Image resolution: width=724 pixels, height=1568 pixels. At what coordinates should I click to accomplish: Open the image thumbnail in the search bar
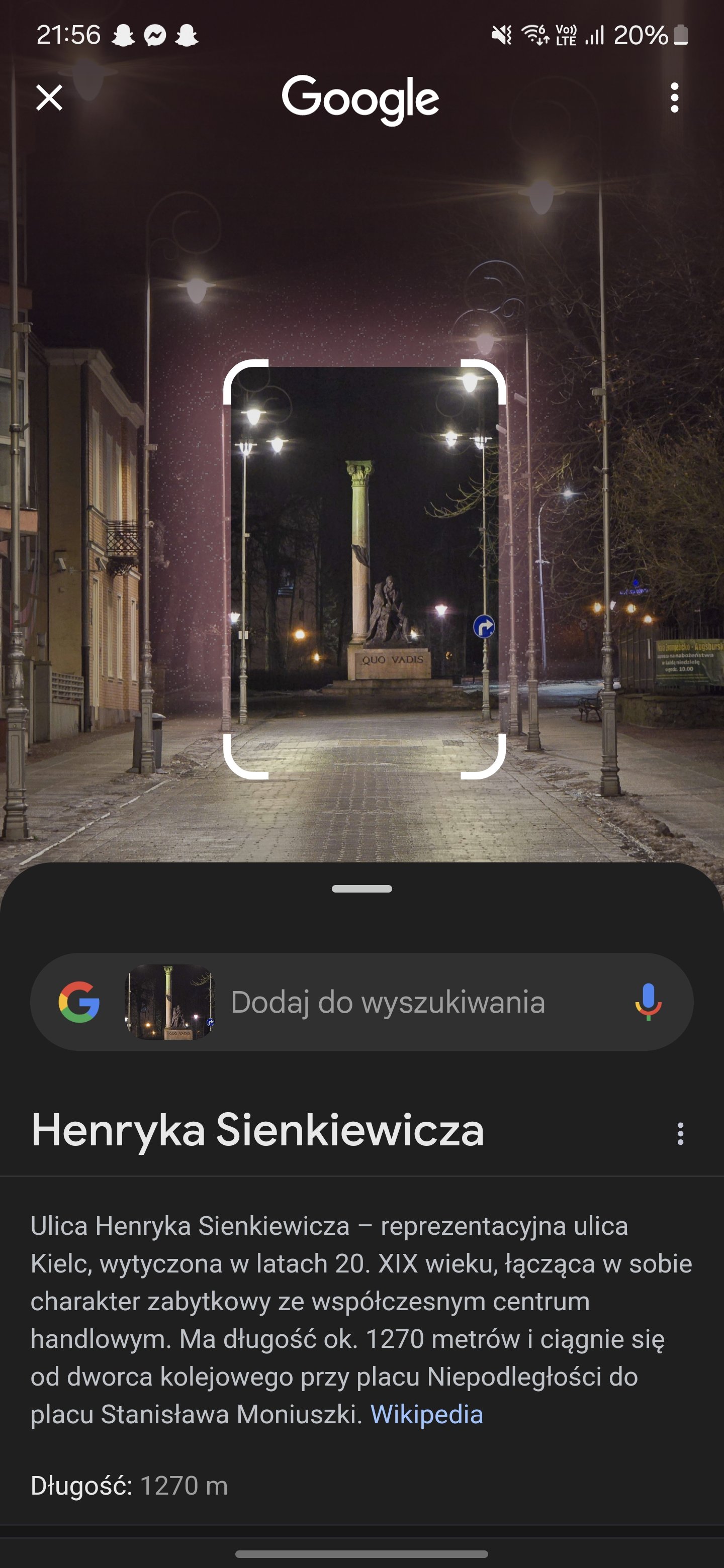pyautogui.click(x=170, y=1002)
